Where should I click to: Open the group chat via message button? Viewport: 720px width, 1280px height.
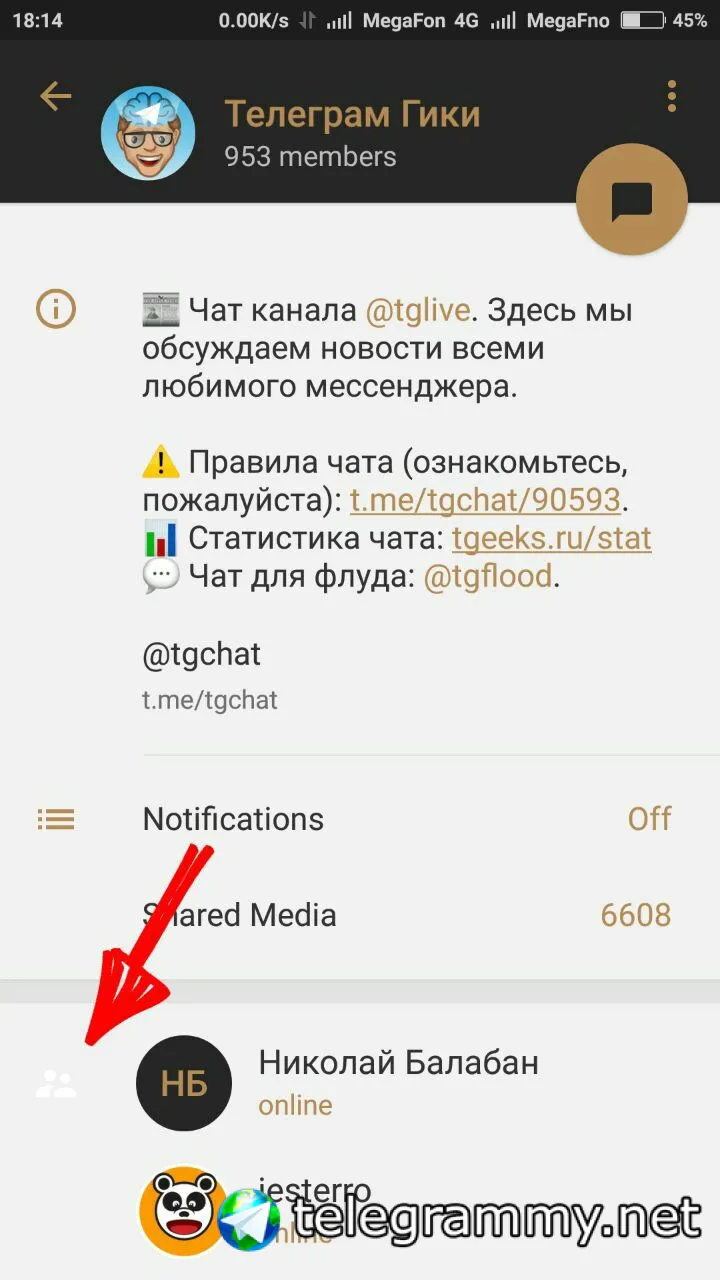pyautogui.click(x=632, y=200)
